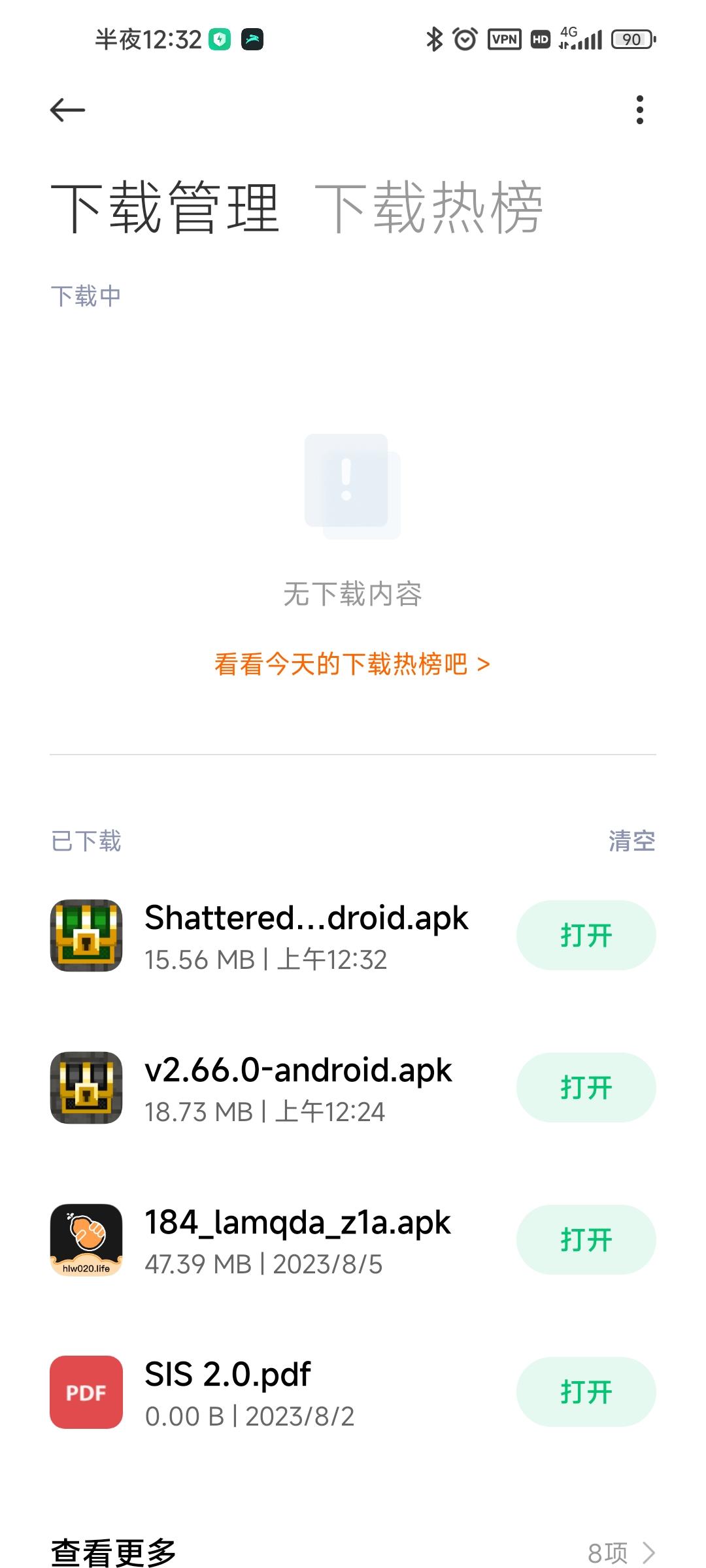The image size is (706, 1568).
Task: Select the 184_lamqda_z1a.apk download row
Action: click(297, 1240)
